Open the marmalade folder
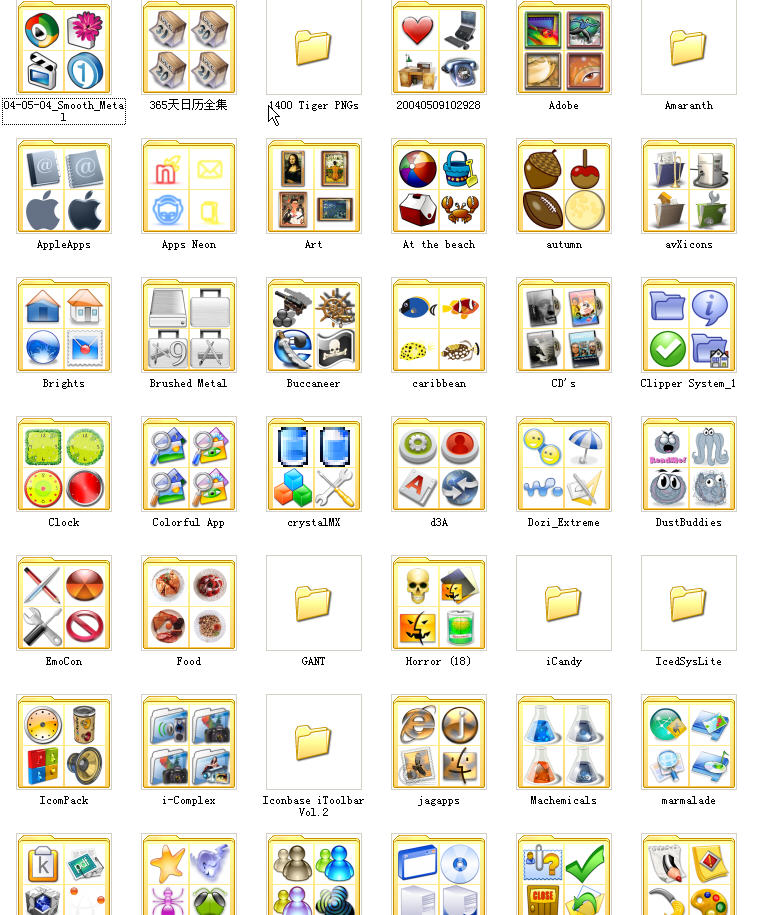Viewport: 768px width, 915px height. [x=688, y=743]
